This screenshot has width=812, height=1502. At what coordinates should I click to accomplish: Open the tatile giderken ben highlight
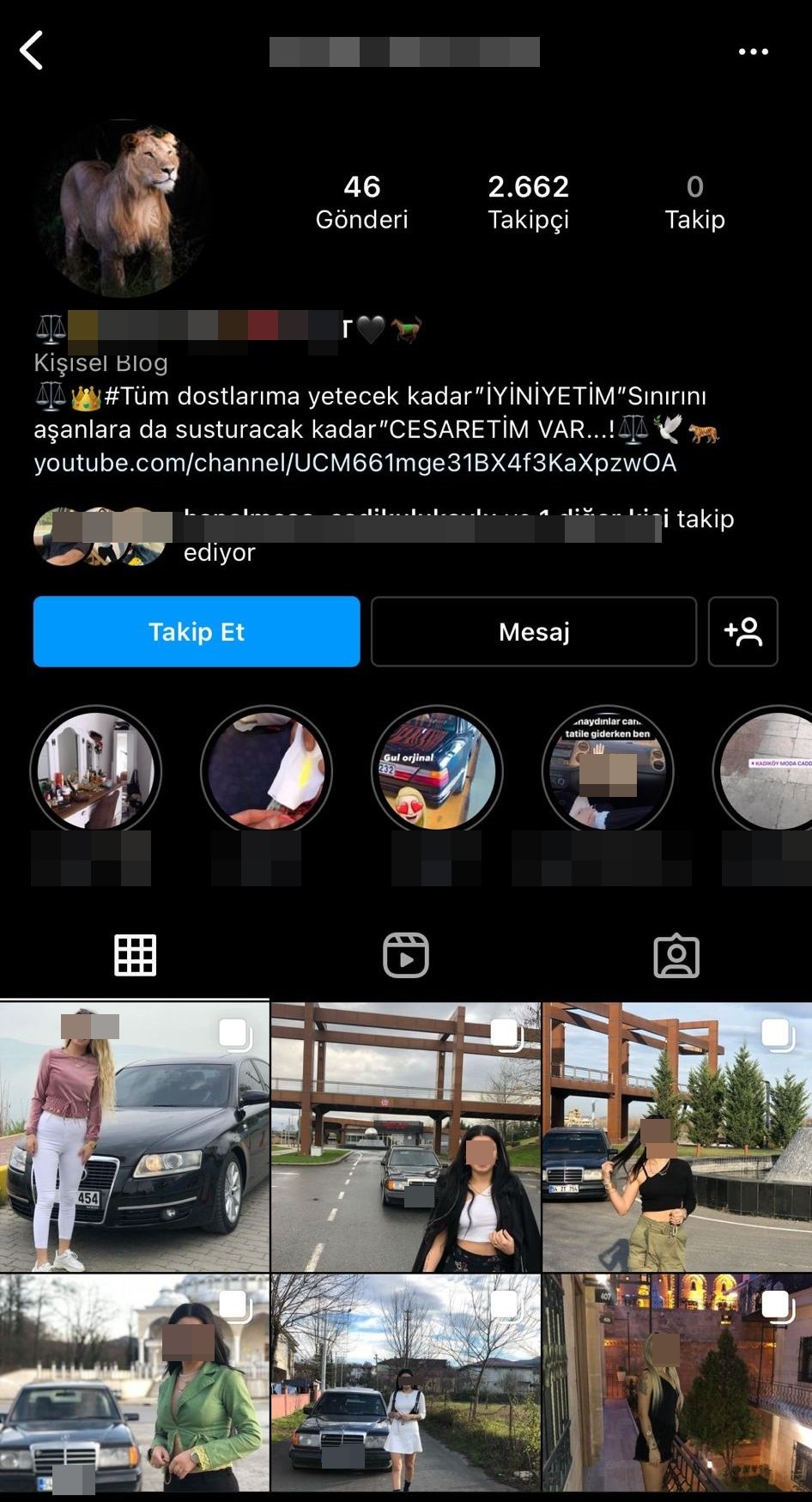point(608,770)
